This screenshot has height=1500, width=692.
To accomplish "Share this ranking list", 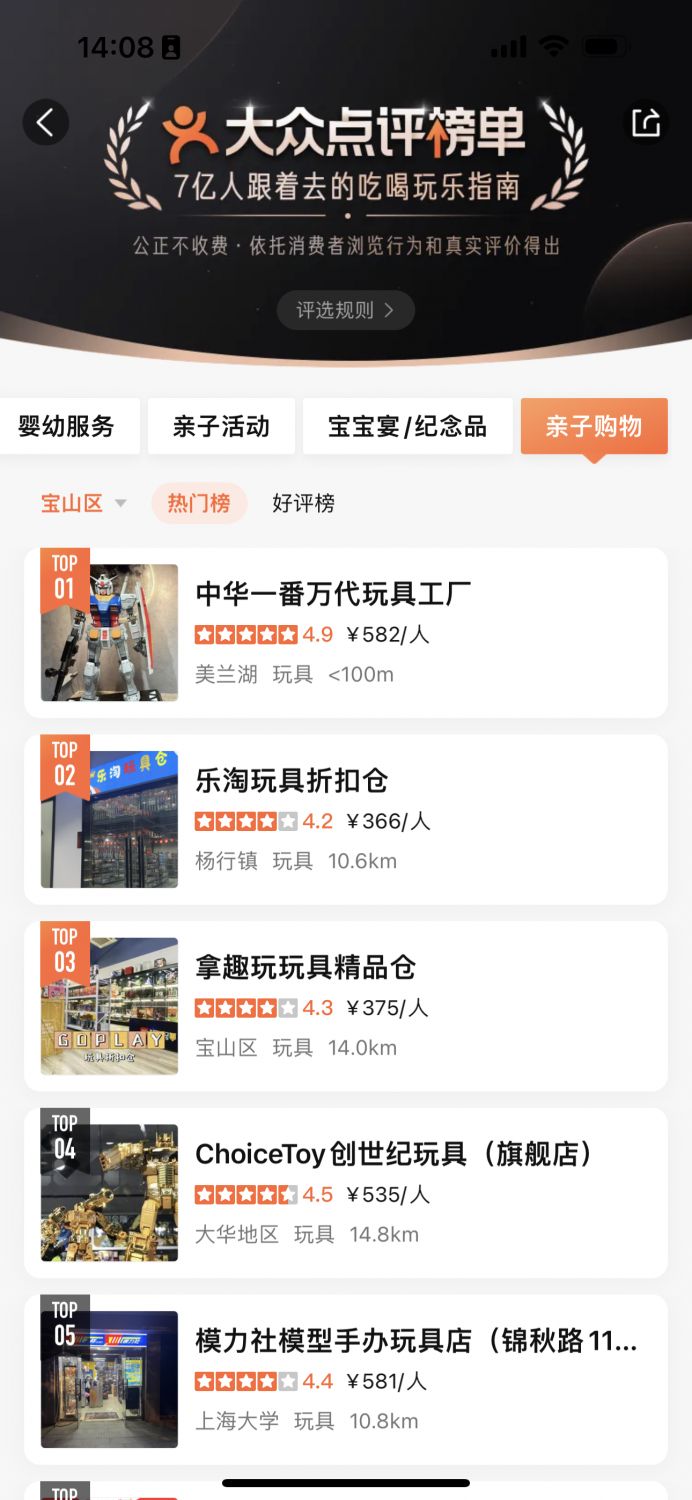I will tap(645, 123).
